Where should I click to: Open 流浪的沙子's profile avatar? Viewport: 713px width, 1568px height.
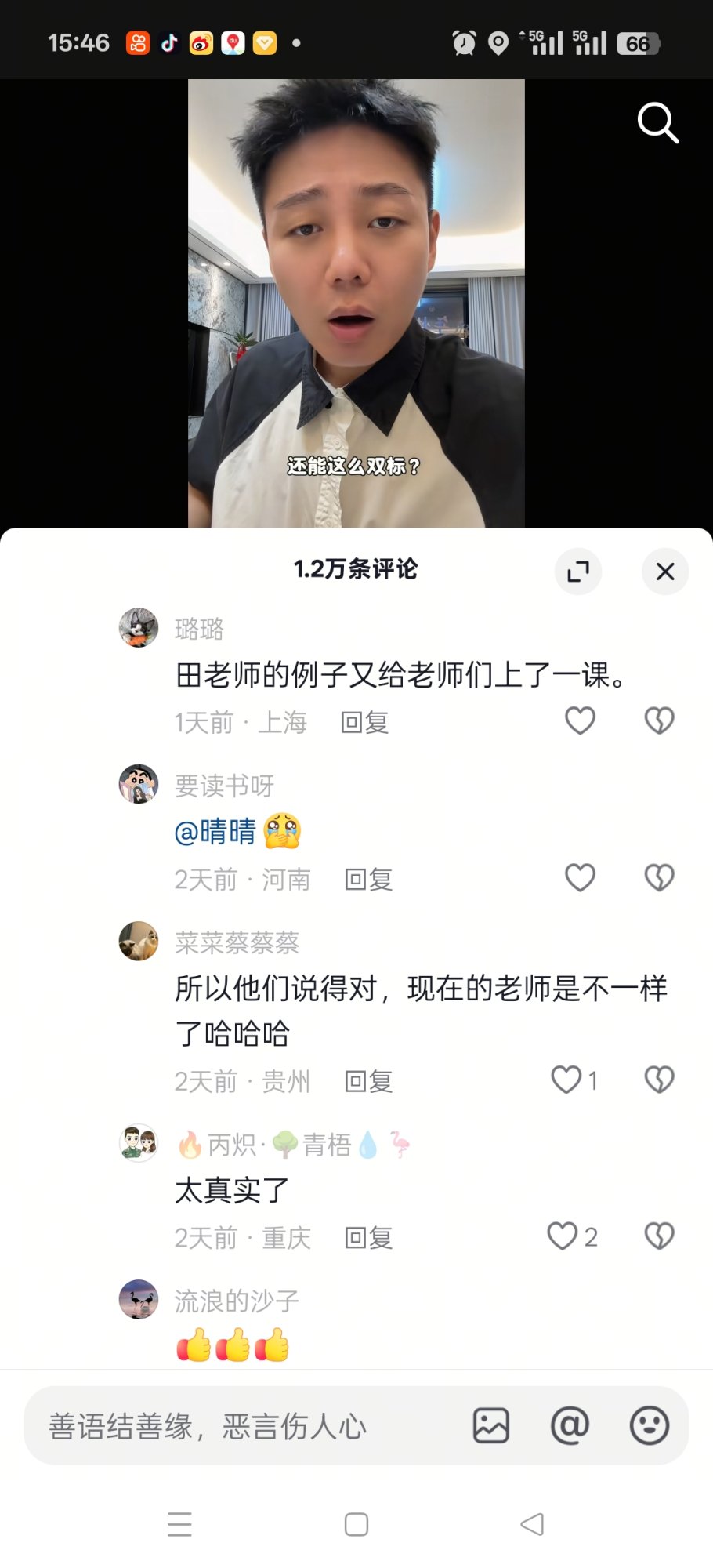139,1299
